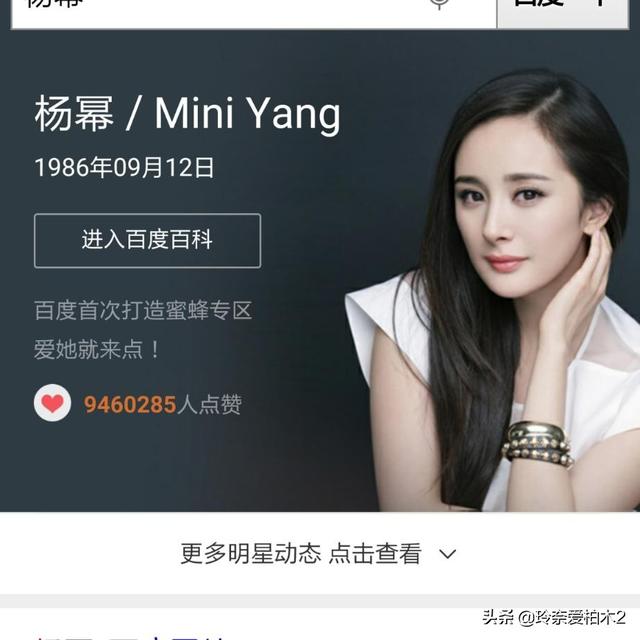Open 进入百度百科 for Mini Yang
Image resolution: width=640 pixels, height=640 pixels.
tap(147, 240)
